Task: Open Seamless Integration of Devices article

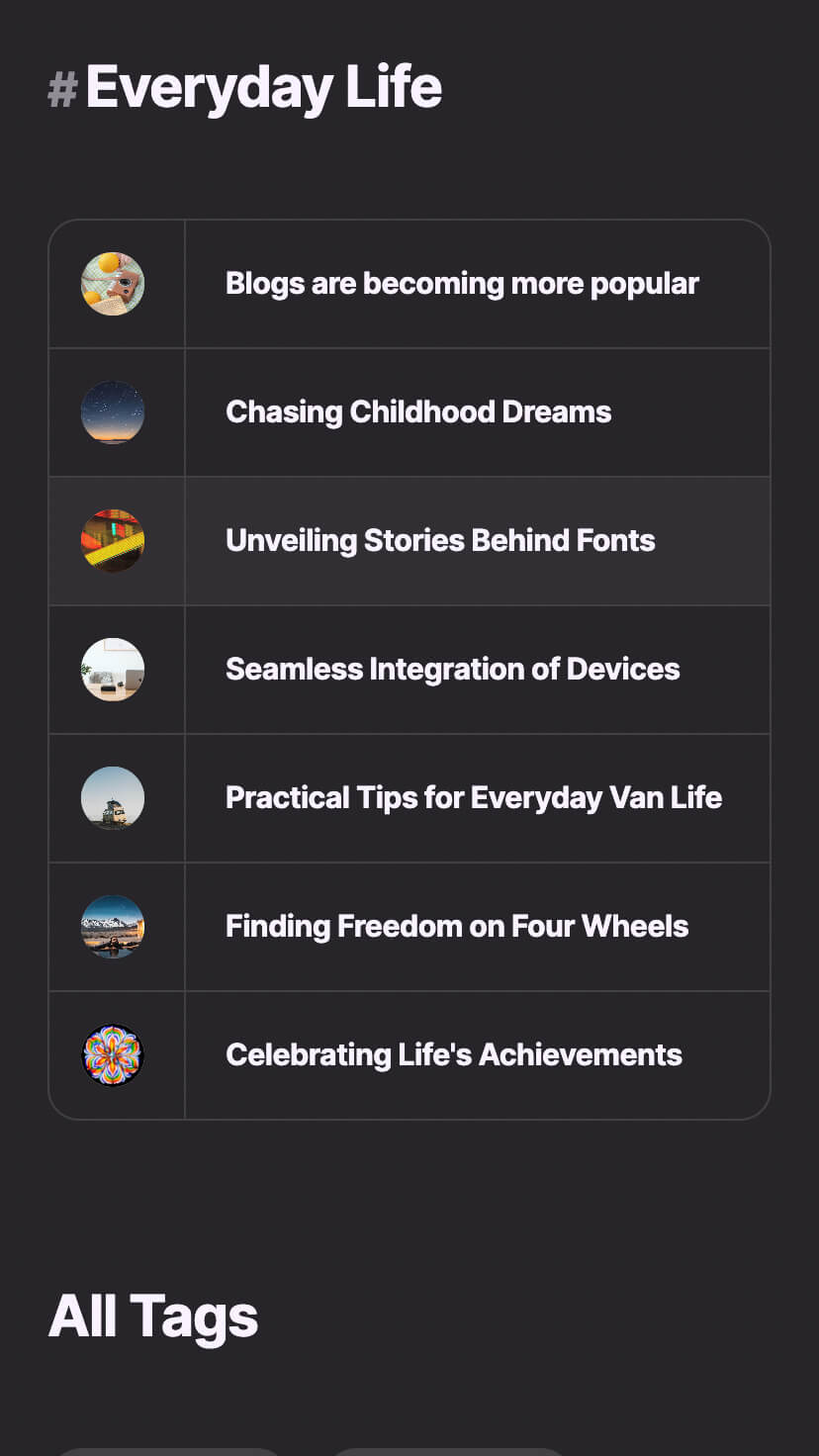Action: 452,670
